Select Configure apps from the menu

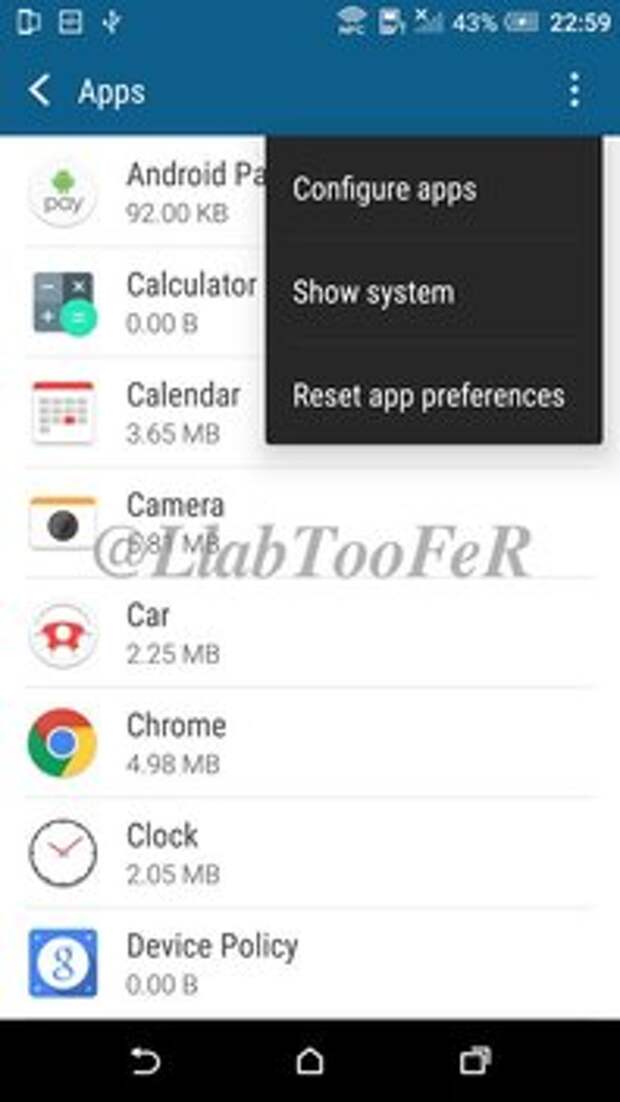tap(434, 190)
